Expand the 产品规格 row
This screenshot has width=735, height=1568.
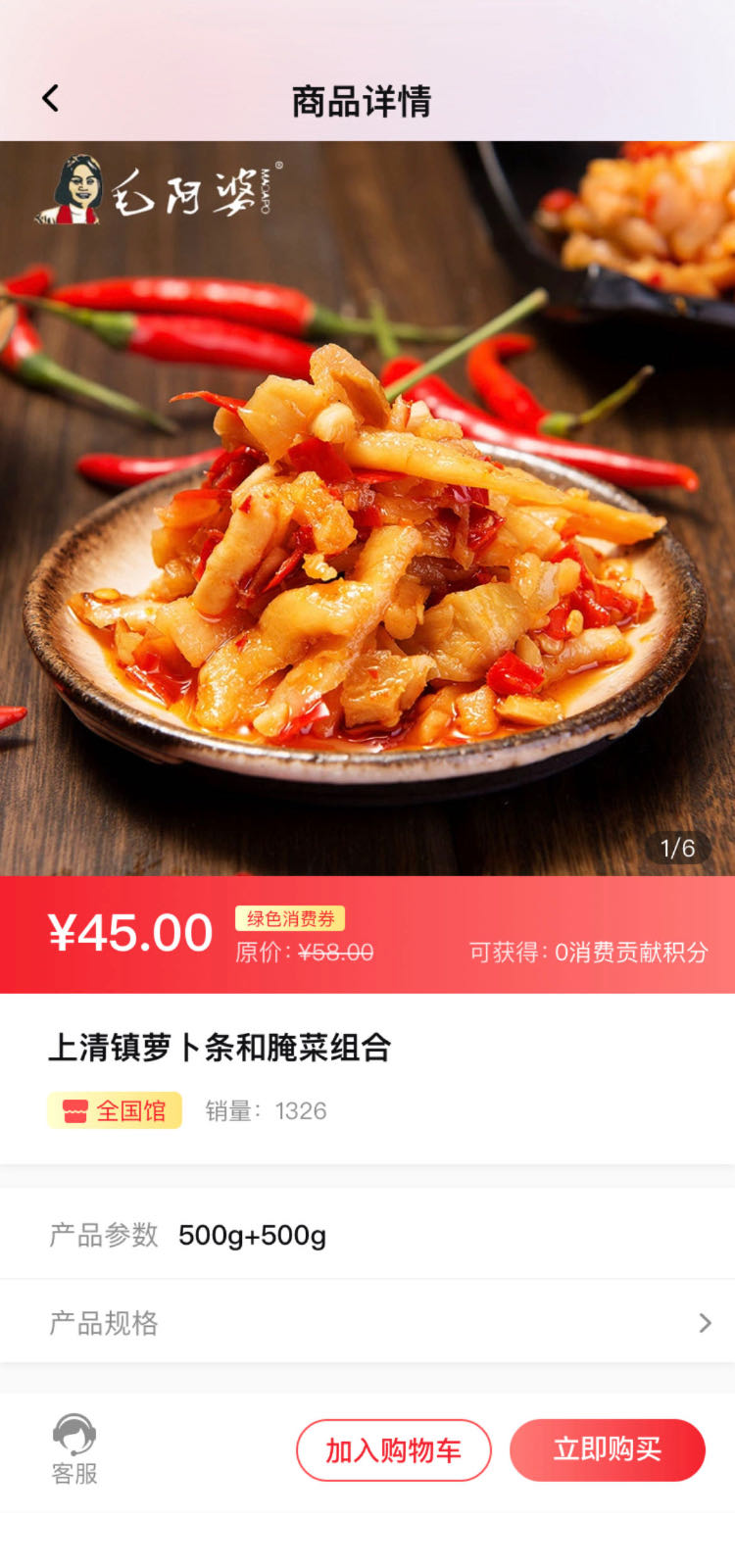click(367, 1323)
